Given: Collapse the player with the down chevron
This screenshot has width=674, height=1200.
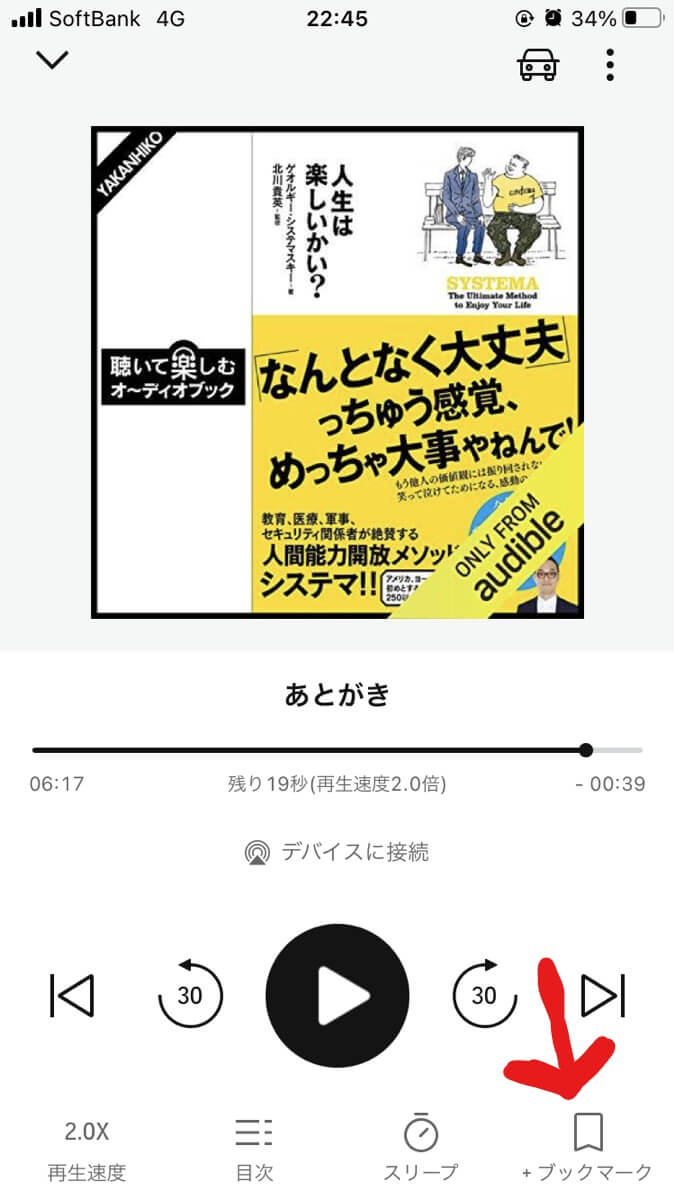Looking at the screenshot, I should 52,60.
